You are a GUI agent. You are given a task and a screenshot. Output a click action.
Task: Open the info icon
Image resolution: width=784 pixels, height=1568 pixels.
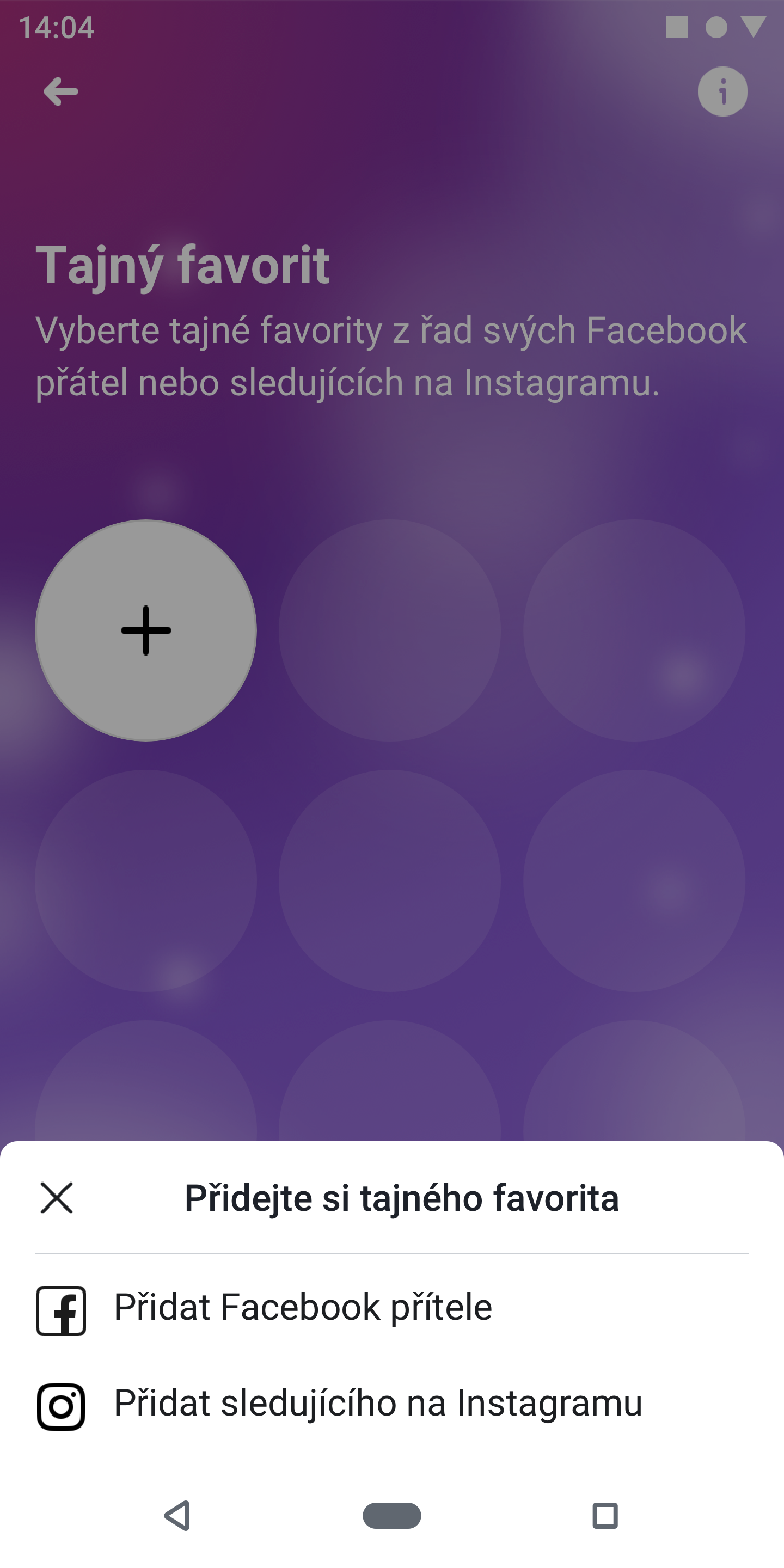click(x=722, y=92)
